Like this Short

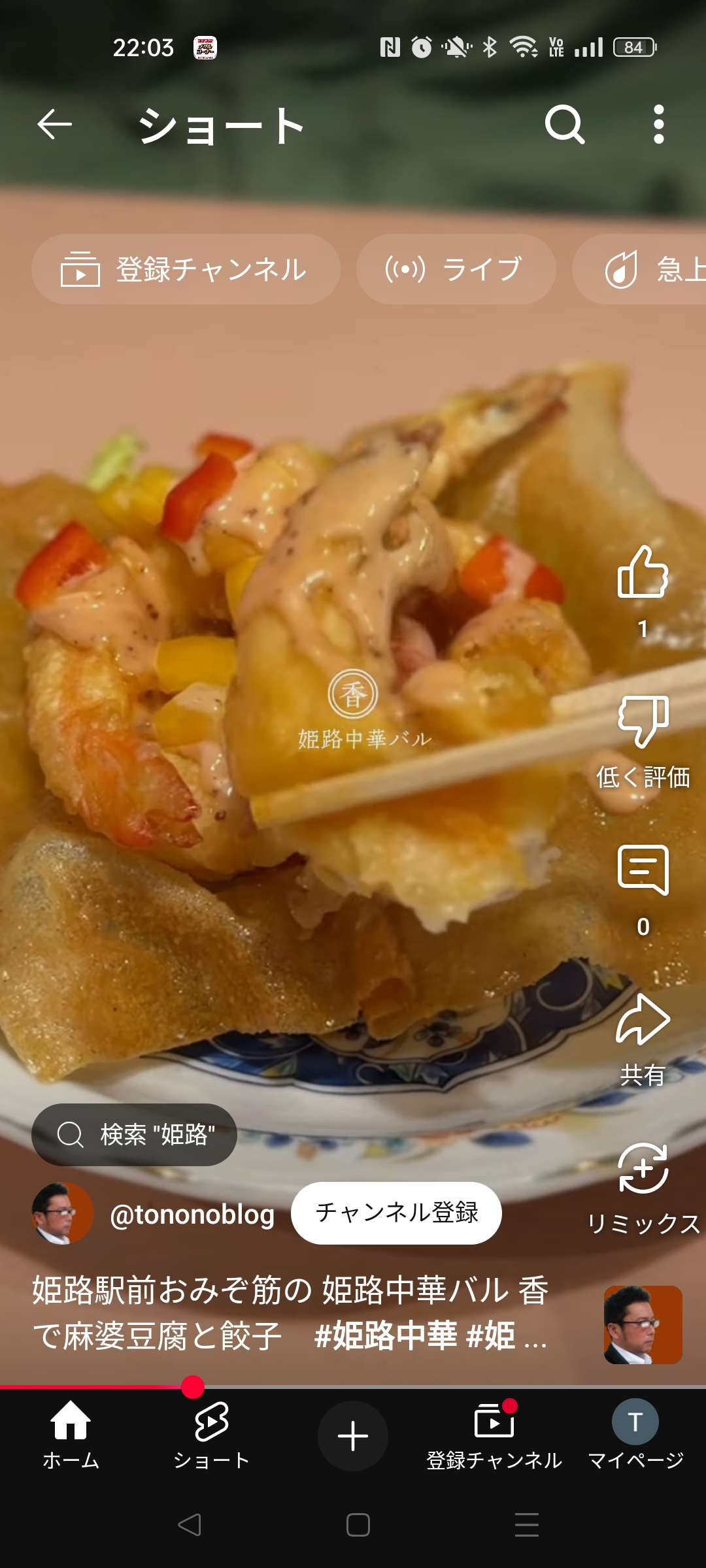643,573
